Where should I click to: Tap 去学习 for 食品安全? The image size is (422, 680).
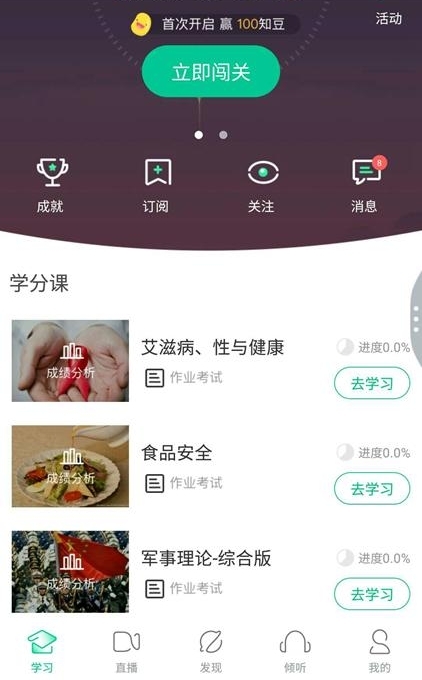click(372, 489)
